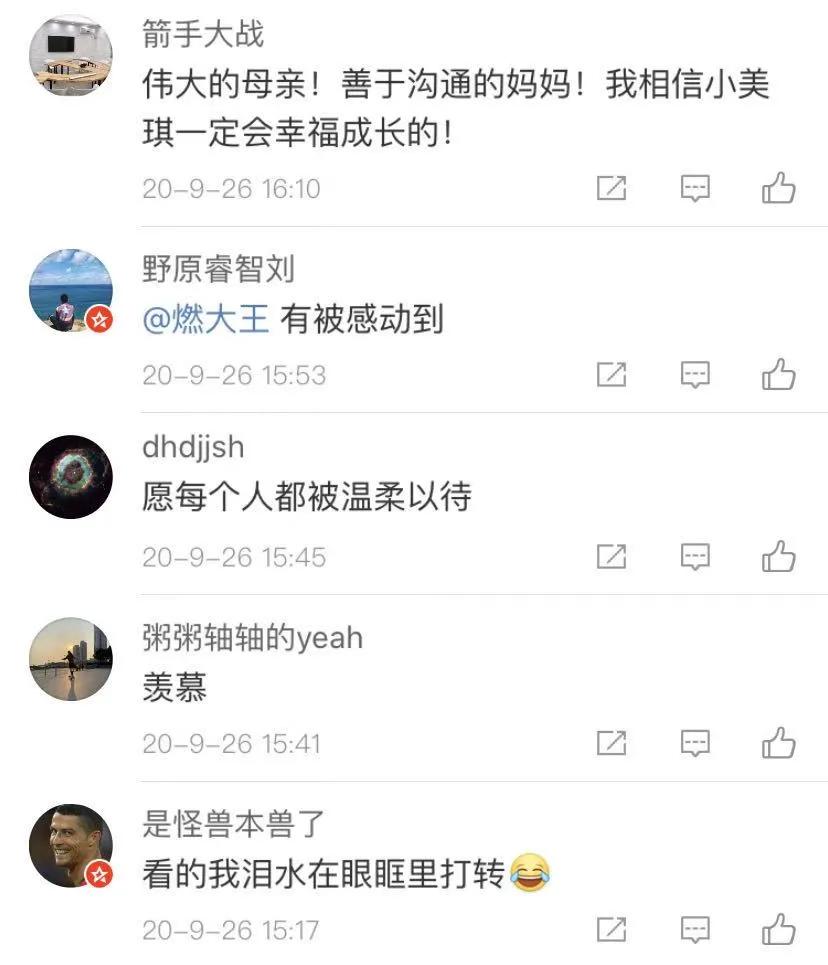The width and height of the screenshot is (828, 965).
Task: Click the share icon on 粥粥轴轴的yeah's comment
Action: [x=612, y=742]
